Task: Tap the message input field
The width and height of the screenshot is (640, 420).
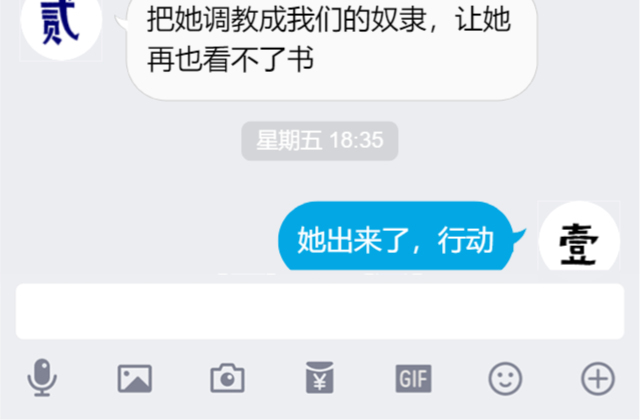Action: (x=319, y=311)
